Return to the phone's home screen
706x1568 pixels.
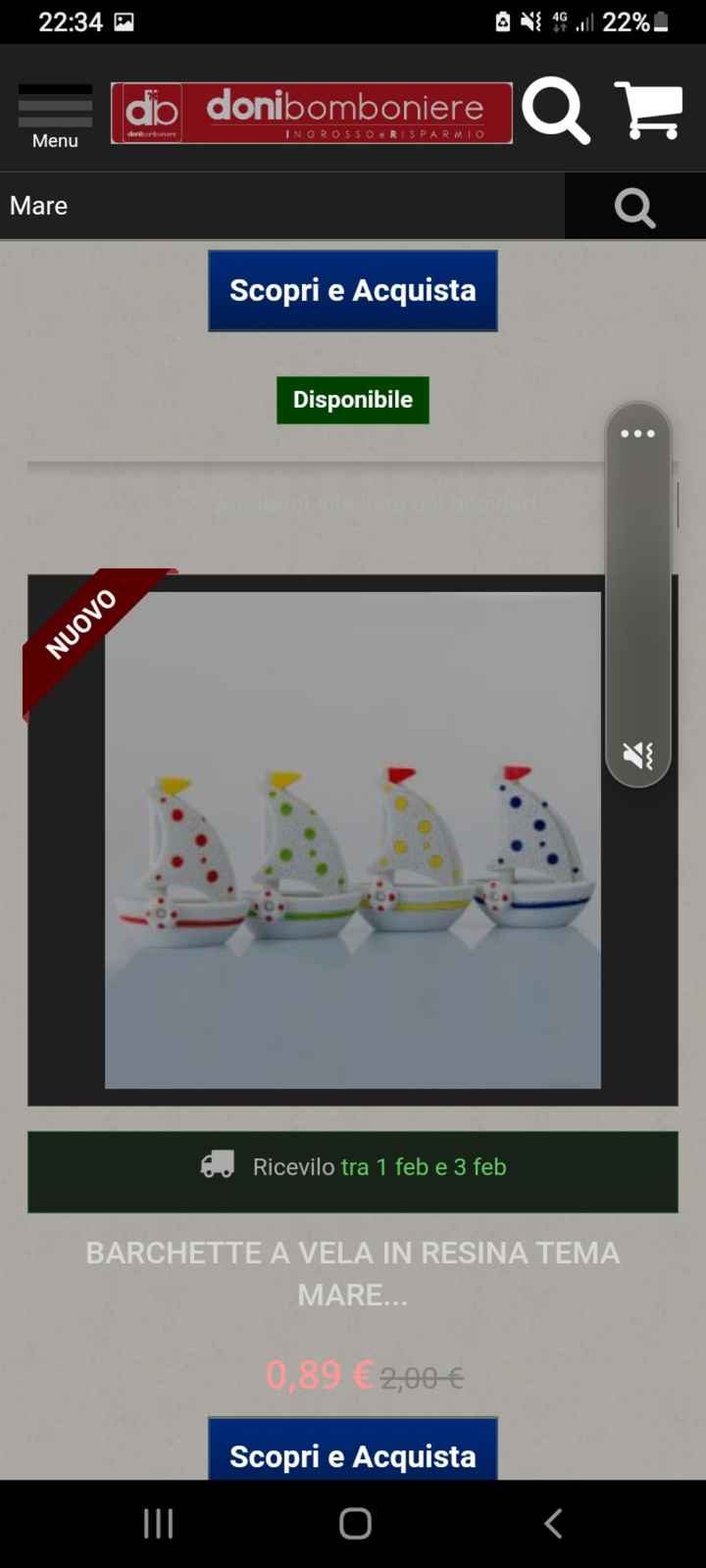355,1523
